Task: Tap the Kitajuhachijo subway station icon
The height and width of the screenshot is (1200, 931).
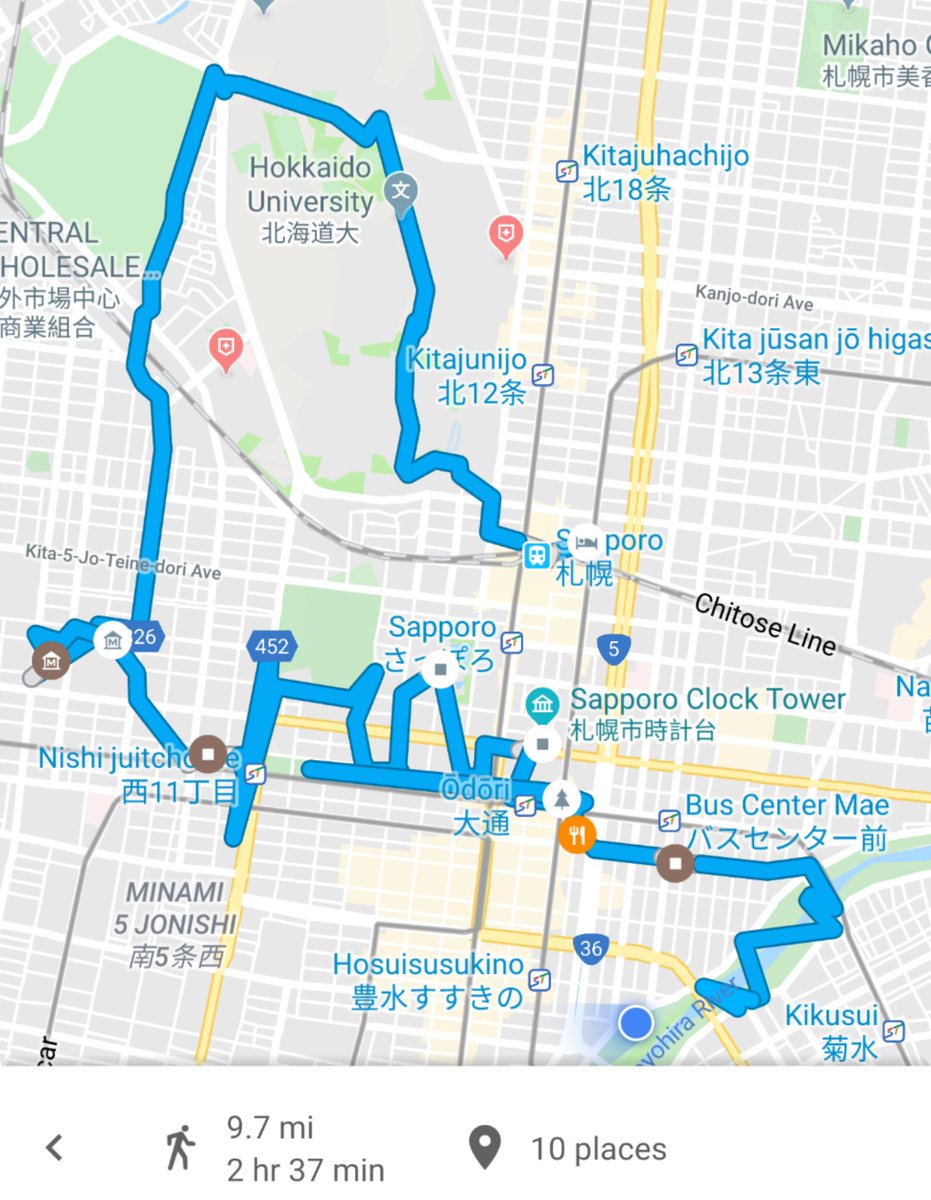Action: tap(567, 171)
